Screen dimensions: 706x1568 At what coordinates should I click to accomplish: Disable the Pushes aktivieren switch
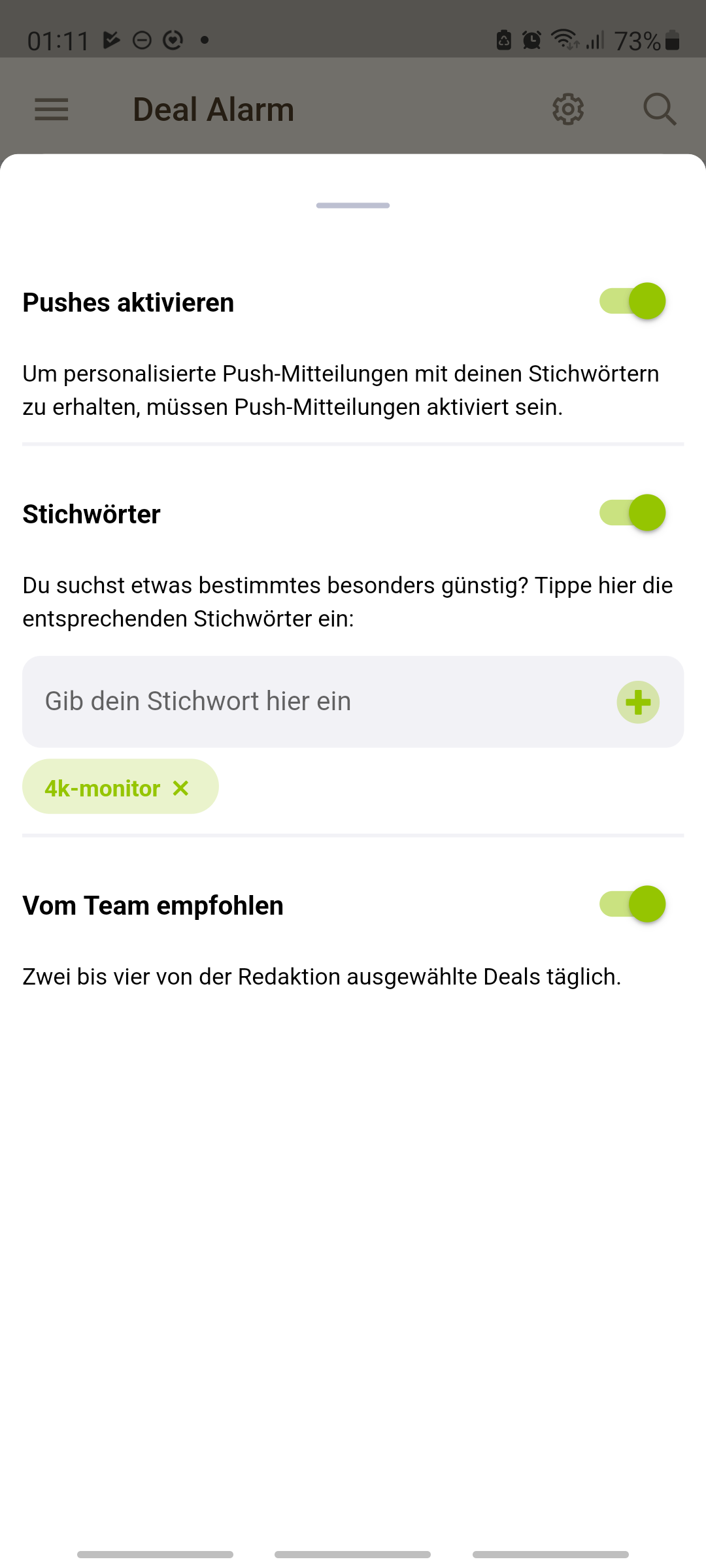click(x=632, y=301)
